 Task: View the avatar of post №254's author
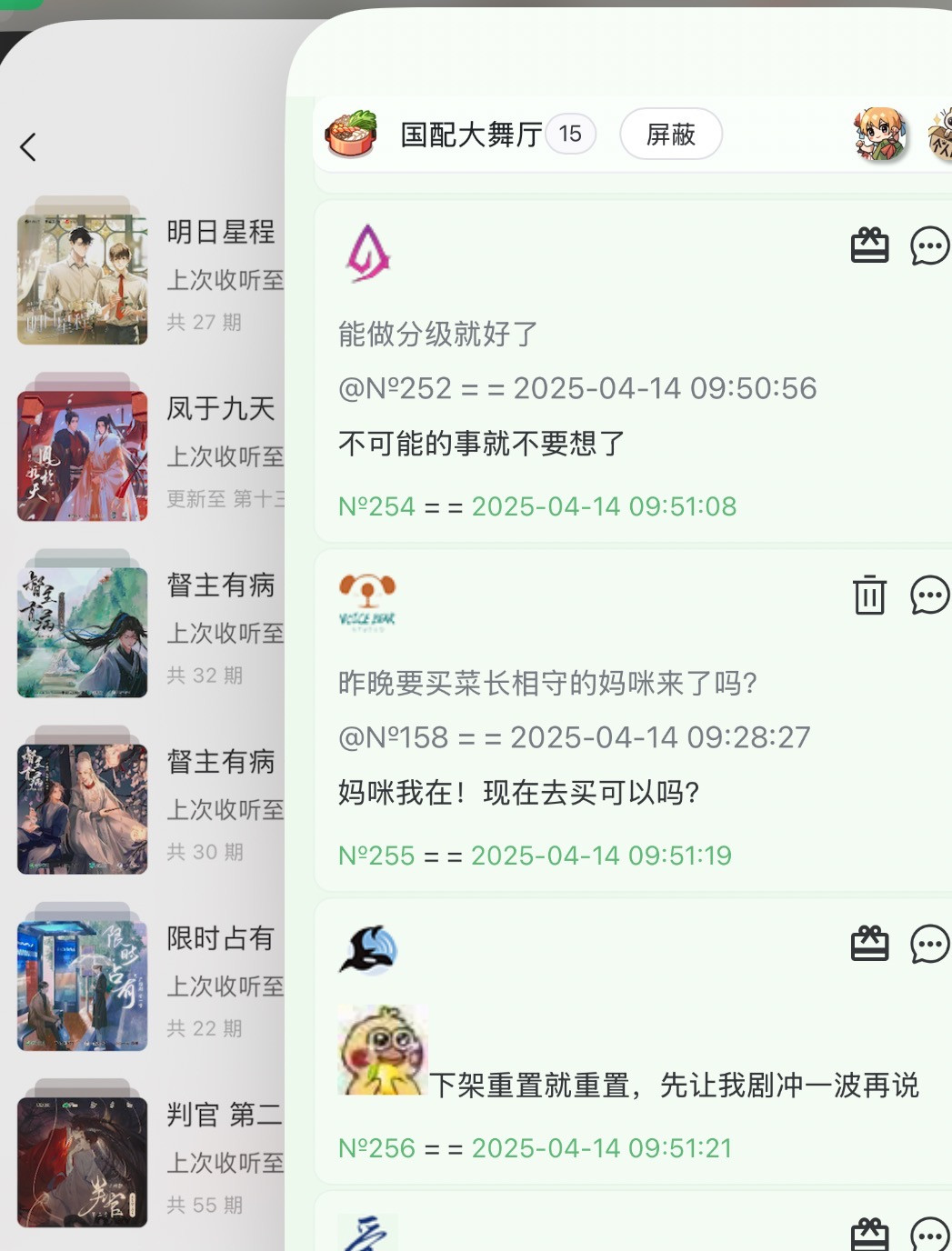click(x=367, y=253)
